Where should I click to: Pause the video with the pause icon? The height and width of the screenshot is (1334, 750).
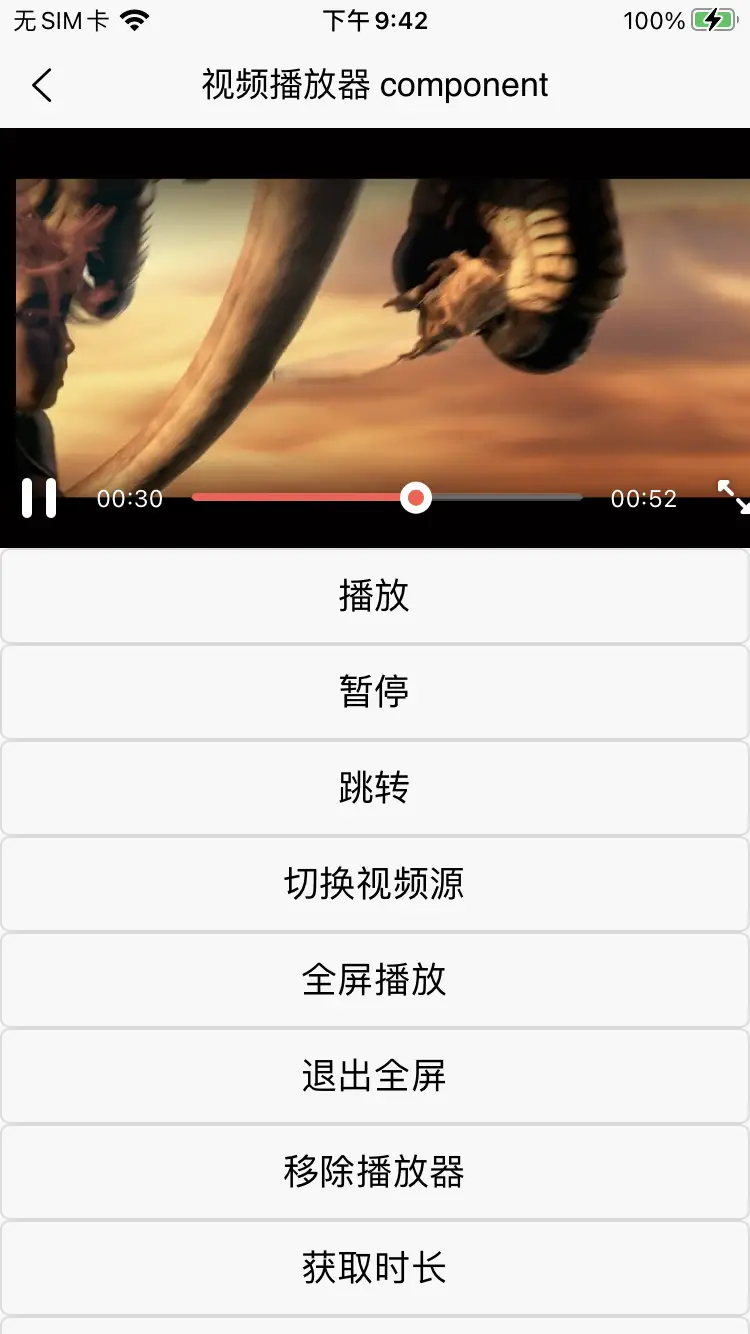click(39, 498)
